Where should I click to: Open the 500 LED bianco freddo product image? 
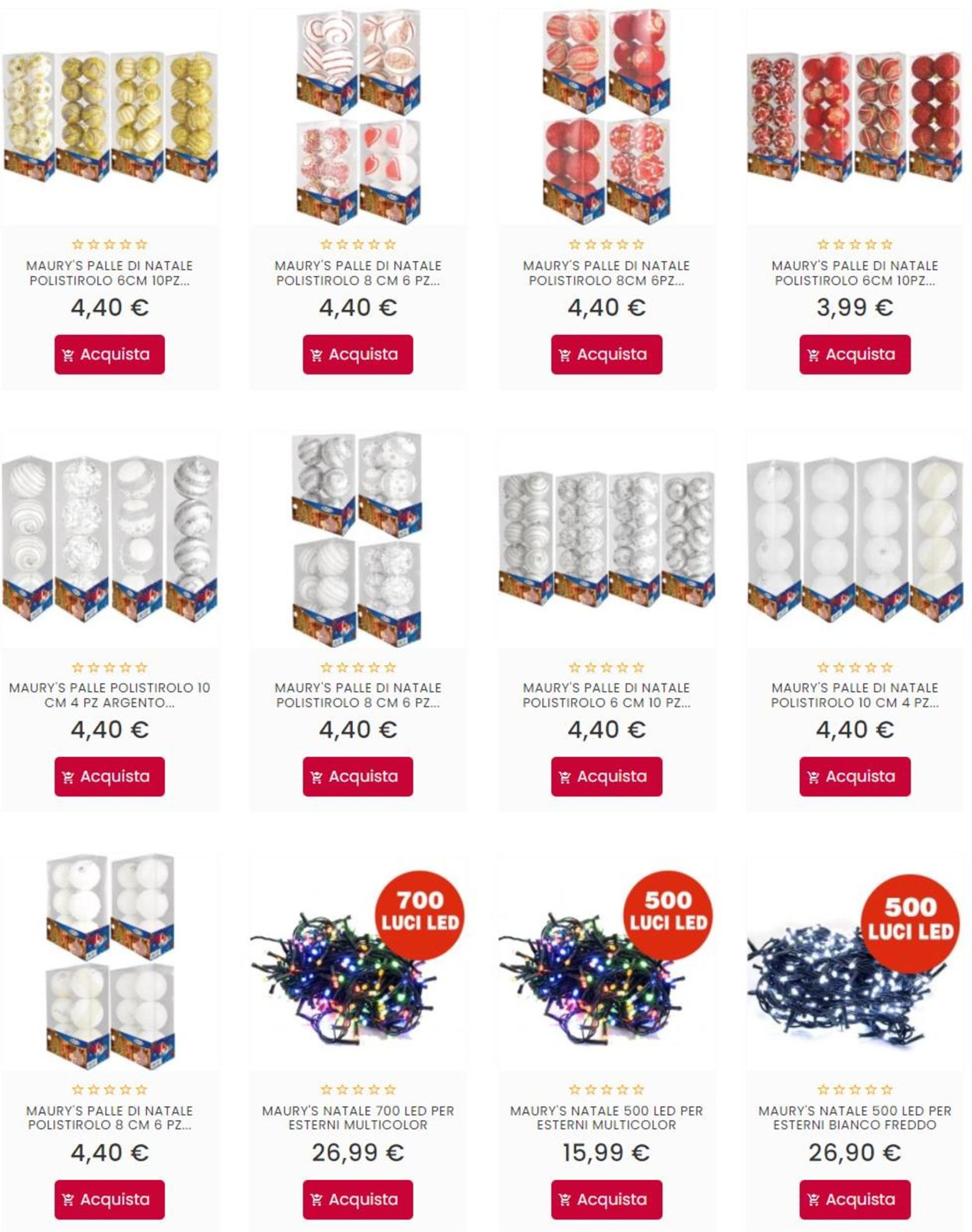pyautogui.click(x=855, y=964)
